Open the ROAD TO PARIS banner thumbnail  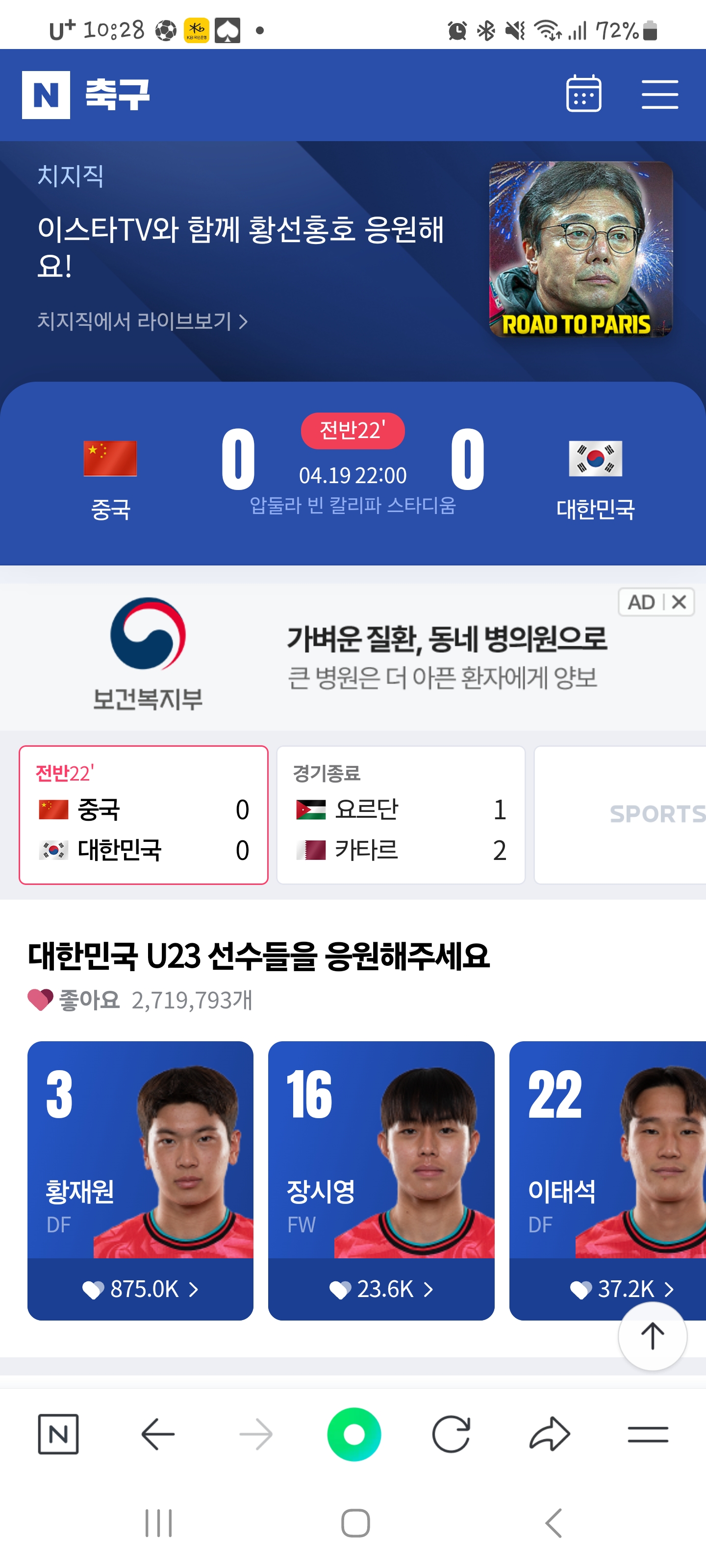coord(580,249)
